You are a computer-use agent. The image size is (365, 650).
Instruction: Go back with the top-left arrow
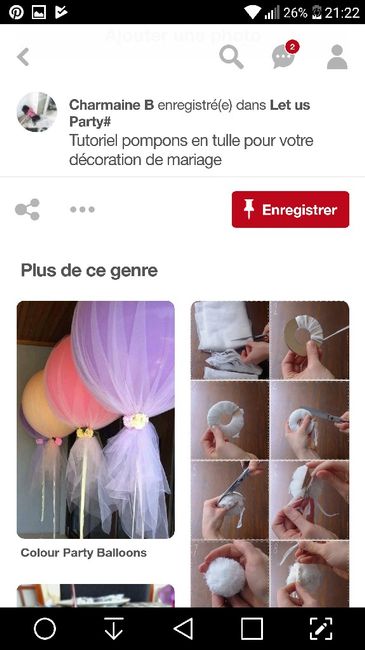[x=23, y=57]
